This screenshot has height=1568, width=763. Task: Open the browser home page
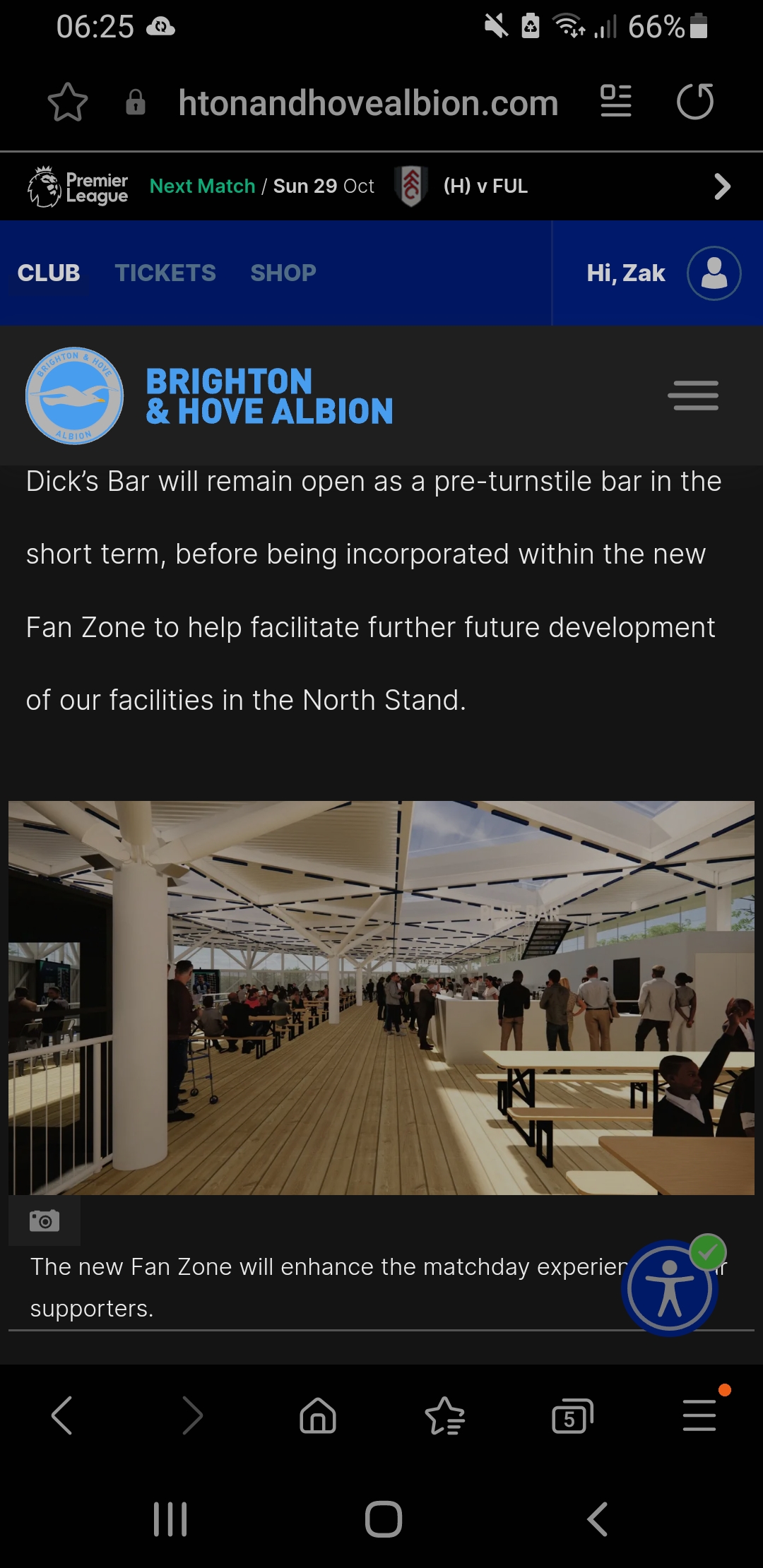(x=318, y=1415)
